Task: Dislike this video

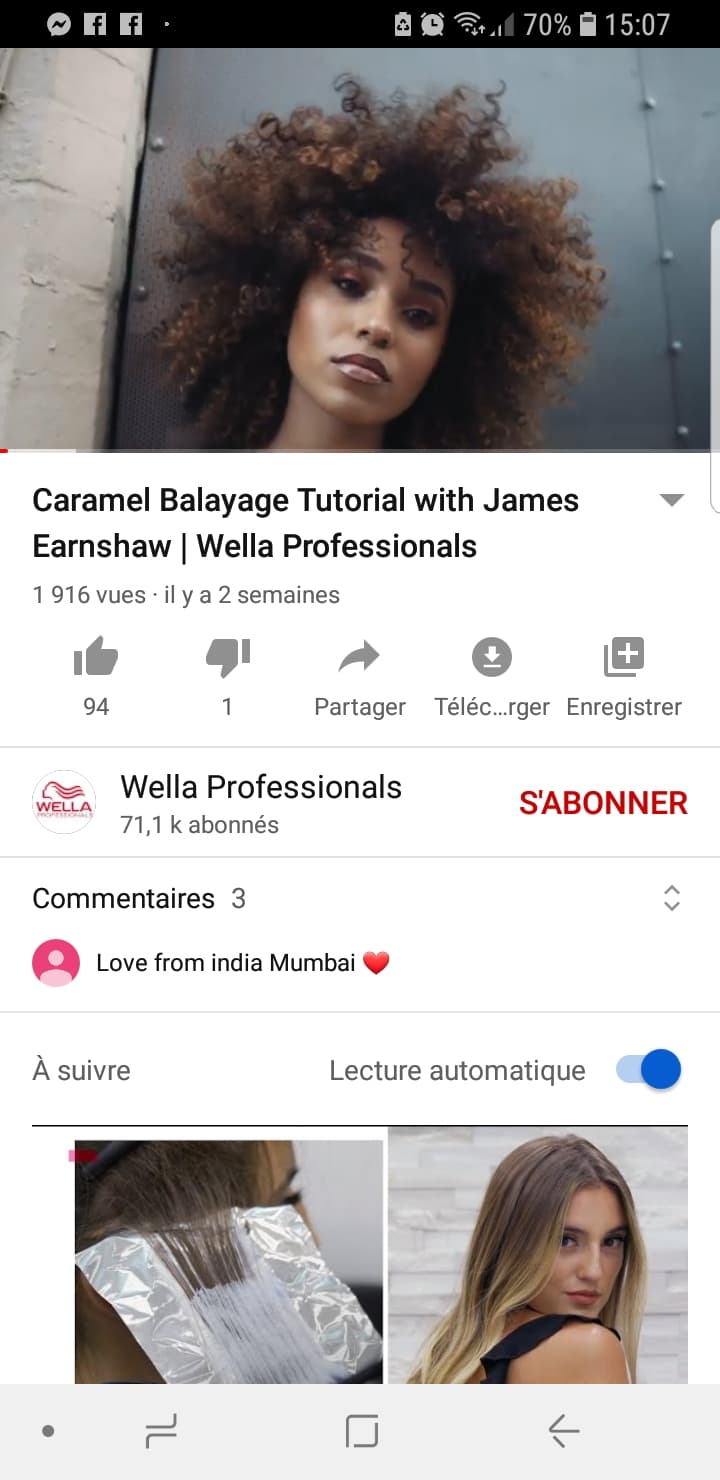Action: 227,660
